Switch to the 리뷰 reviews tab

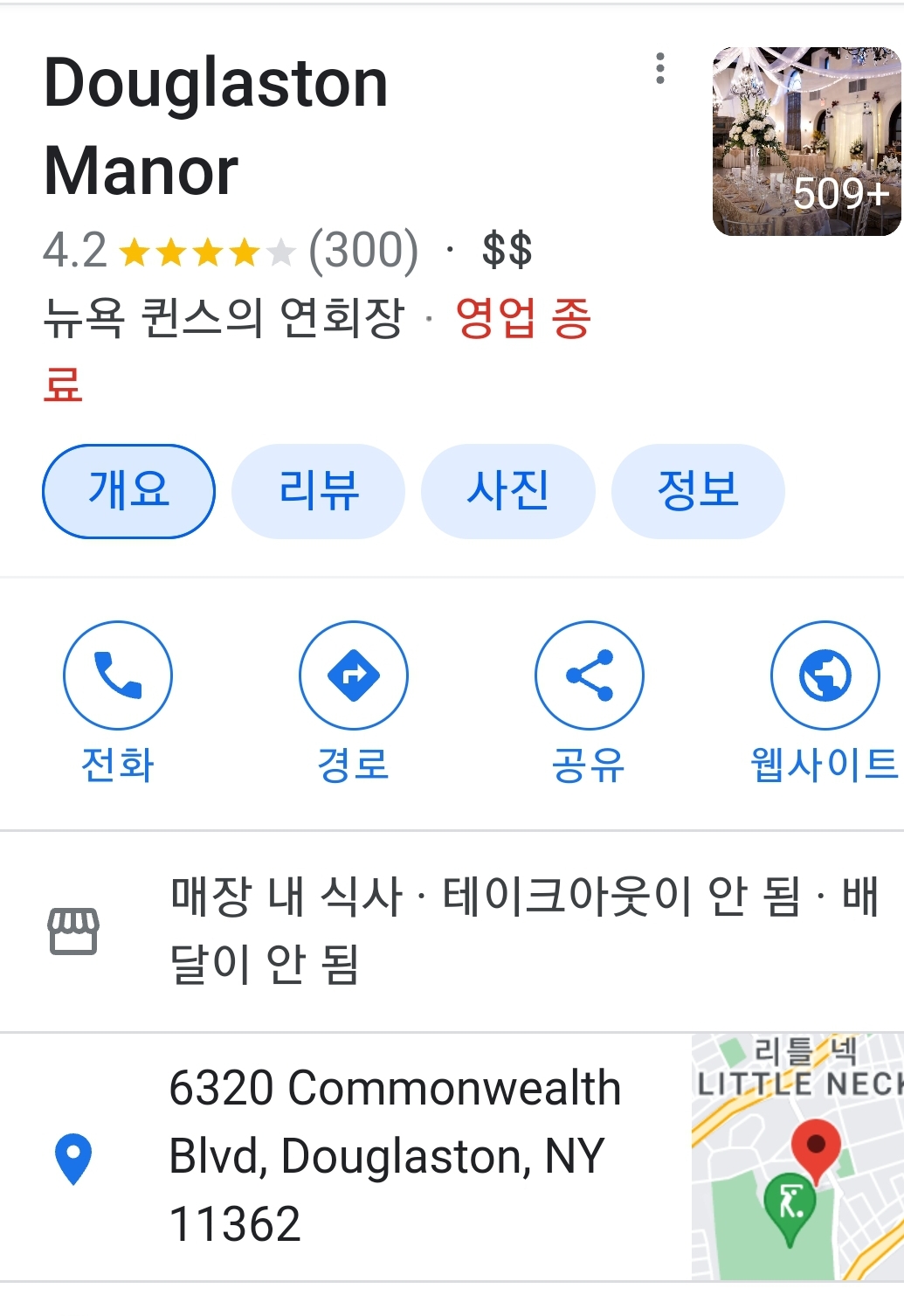[318, 491]
